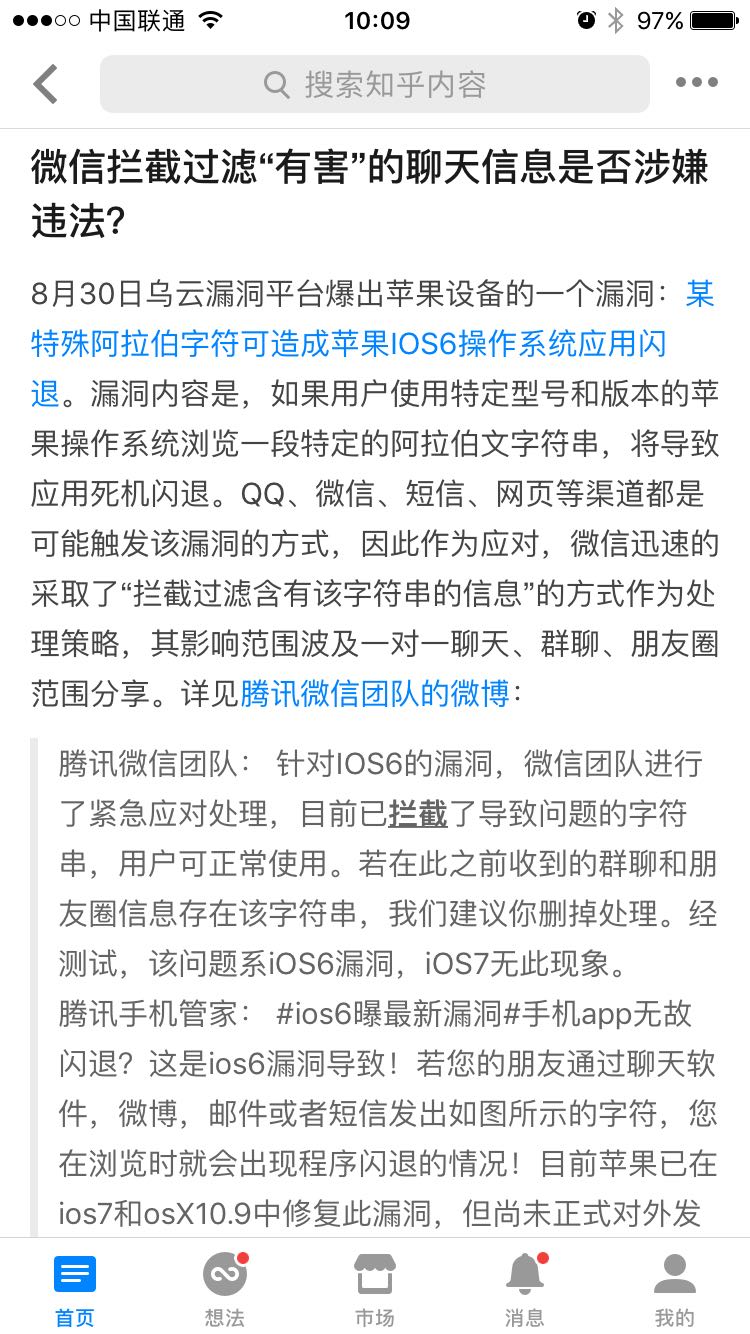Screen dimensions: 750x1334
Task: Tap the 搜索知乎内容 search box
Action: click(375, 84)
